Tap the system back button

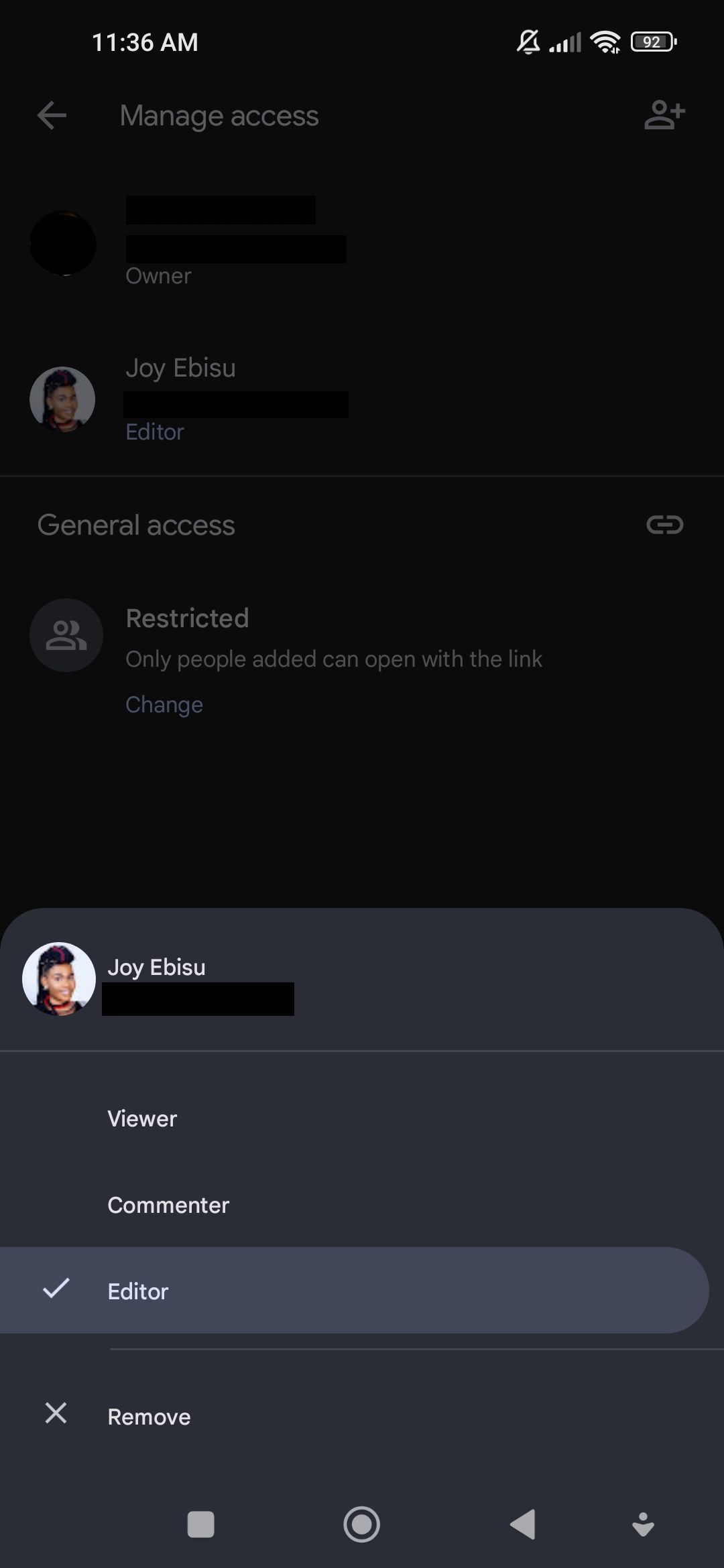523,1524
